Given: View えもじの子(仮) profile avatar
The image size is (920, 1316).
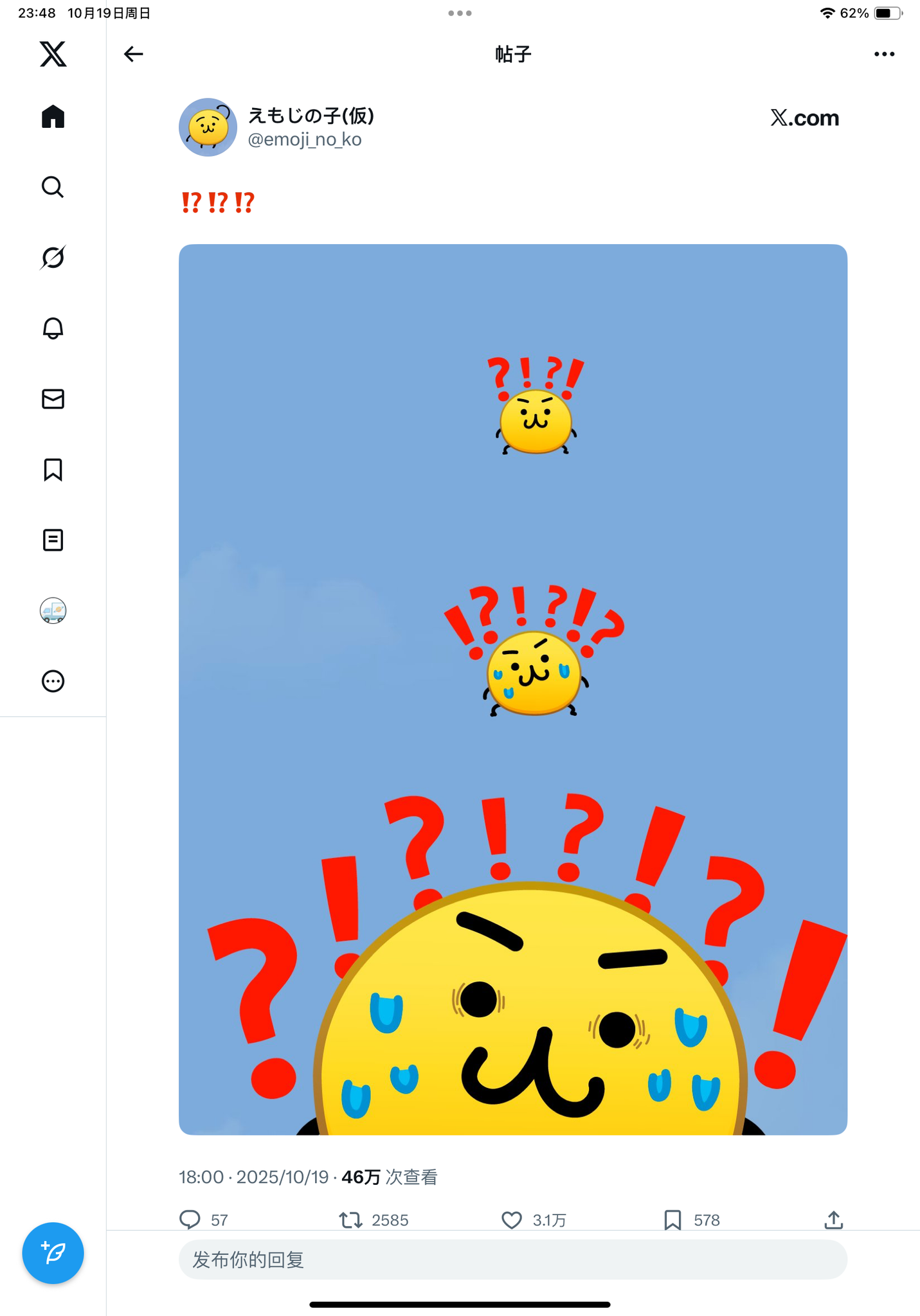Looking at the screenshot, I should point(208,127).
